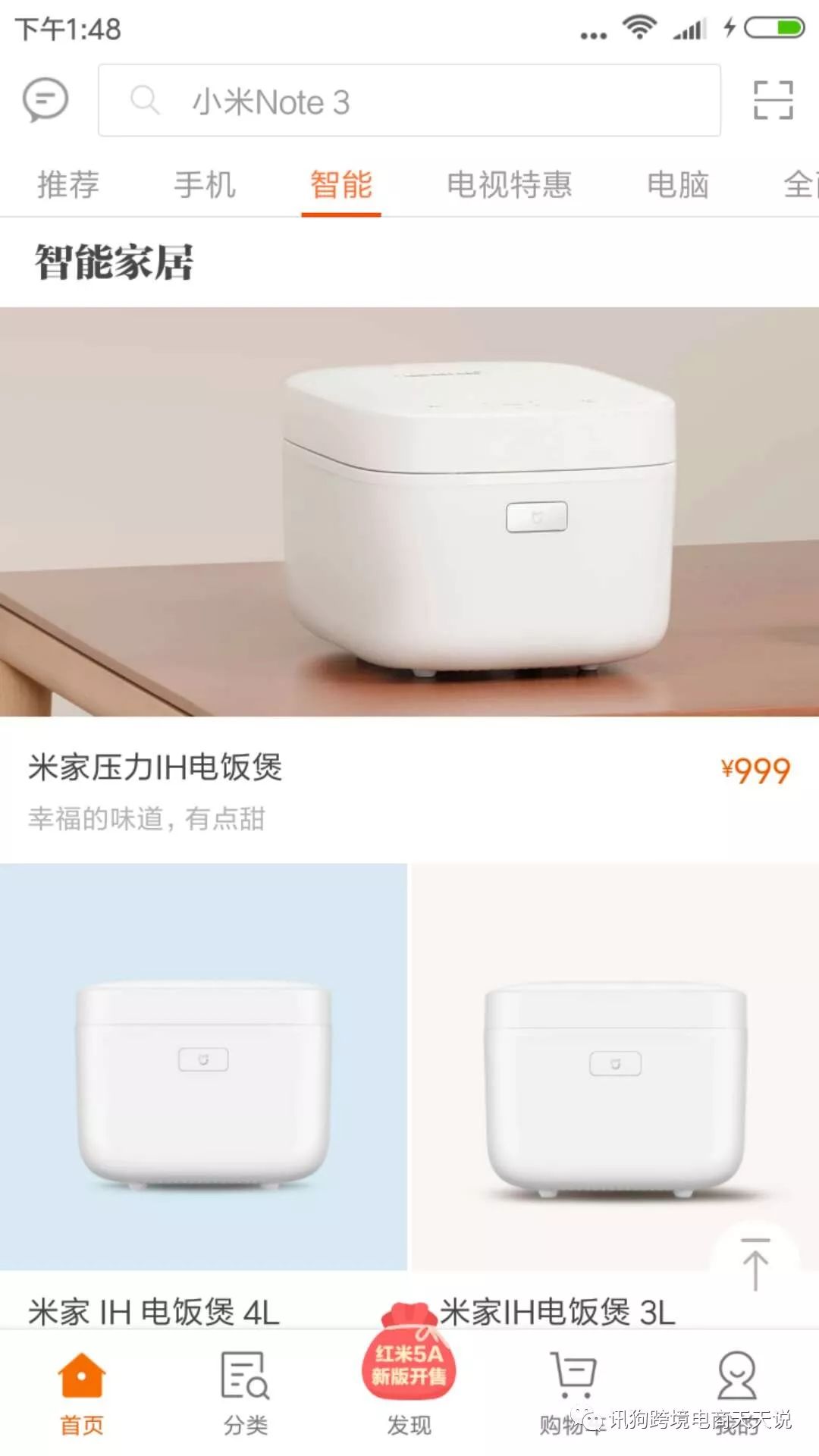Switch to the 推荐 tab

coord(68,185)
